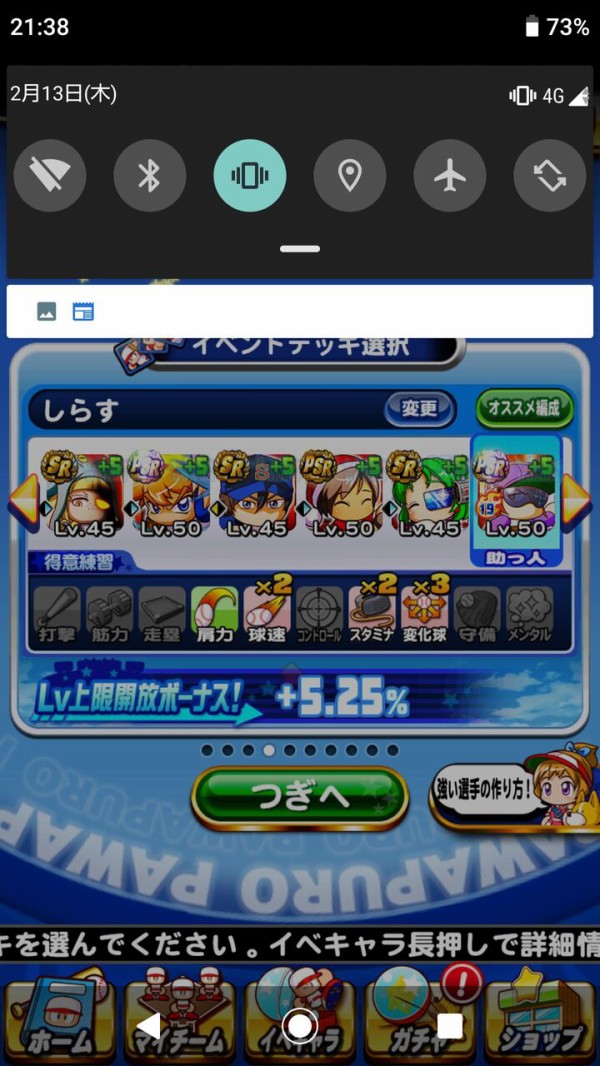Viewport: 600px width, 1066px height.
Task: Tap the system back button
Action: pos(148,1026)
